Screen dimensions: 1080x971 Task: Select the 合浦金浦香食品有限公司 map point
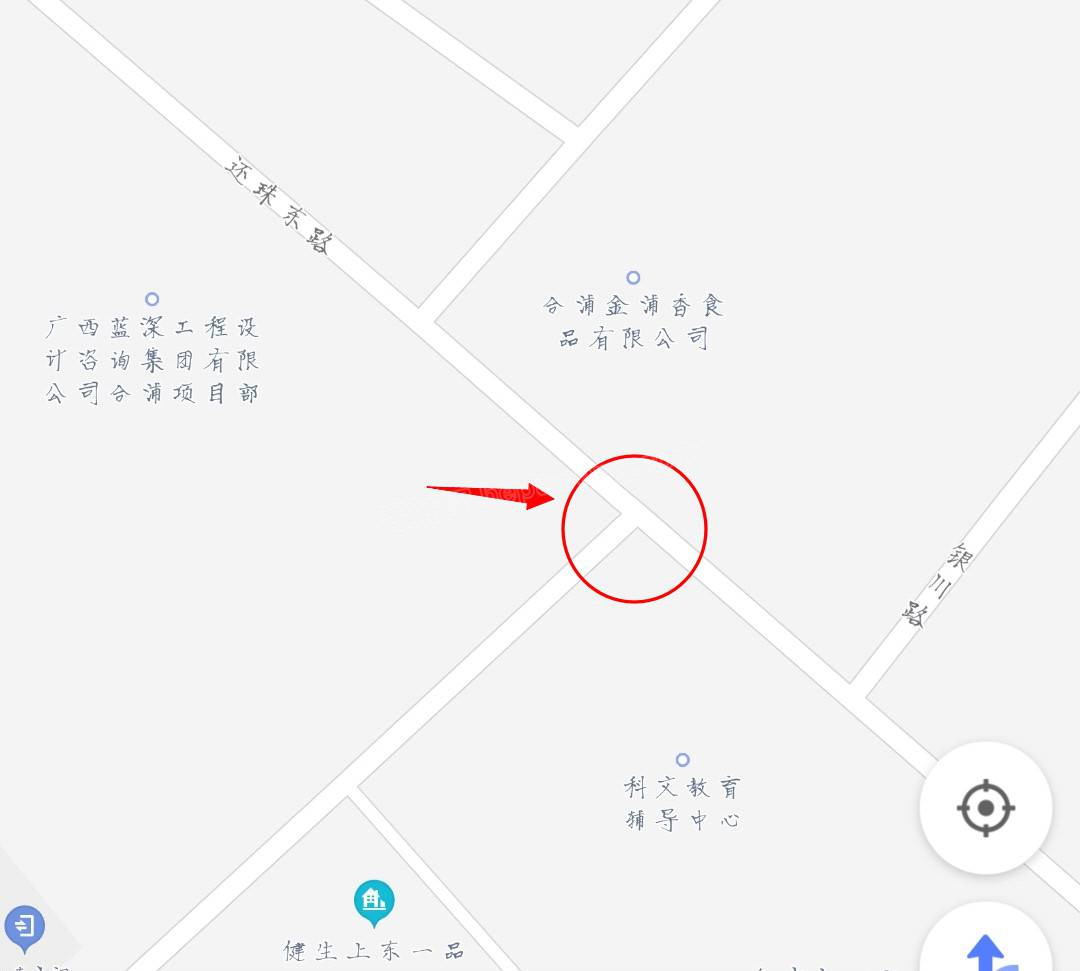click(633, 278)
